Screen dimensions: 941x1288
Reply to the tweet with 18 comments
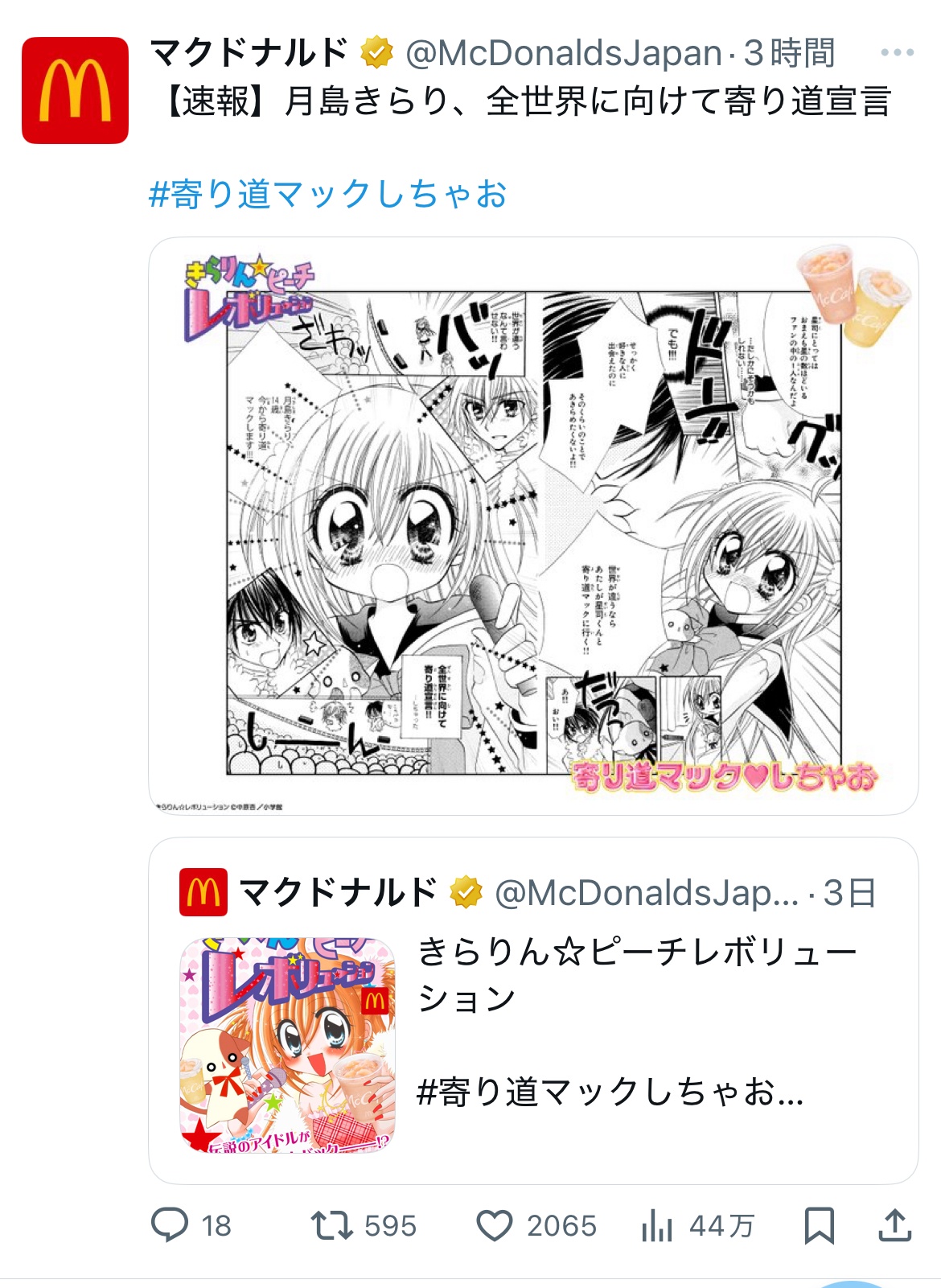coord(171,1225)
